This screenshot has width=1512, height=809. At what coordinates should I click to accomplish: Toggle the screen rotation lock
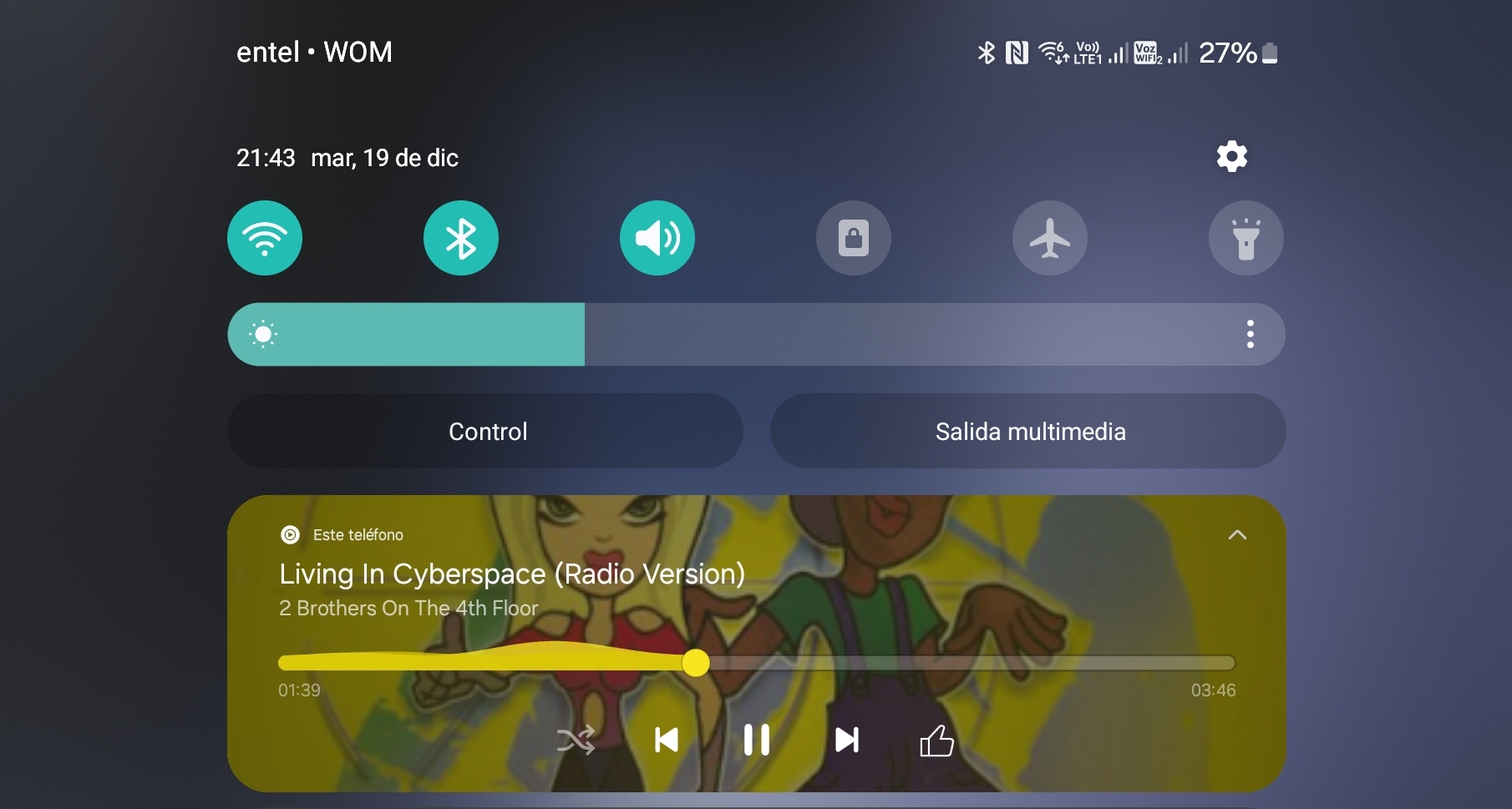(x=854, y=238)
